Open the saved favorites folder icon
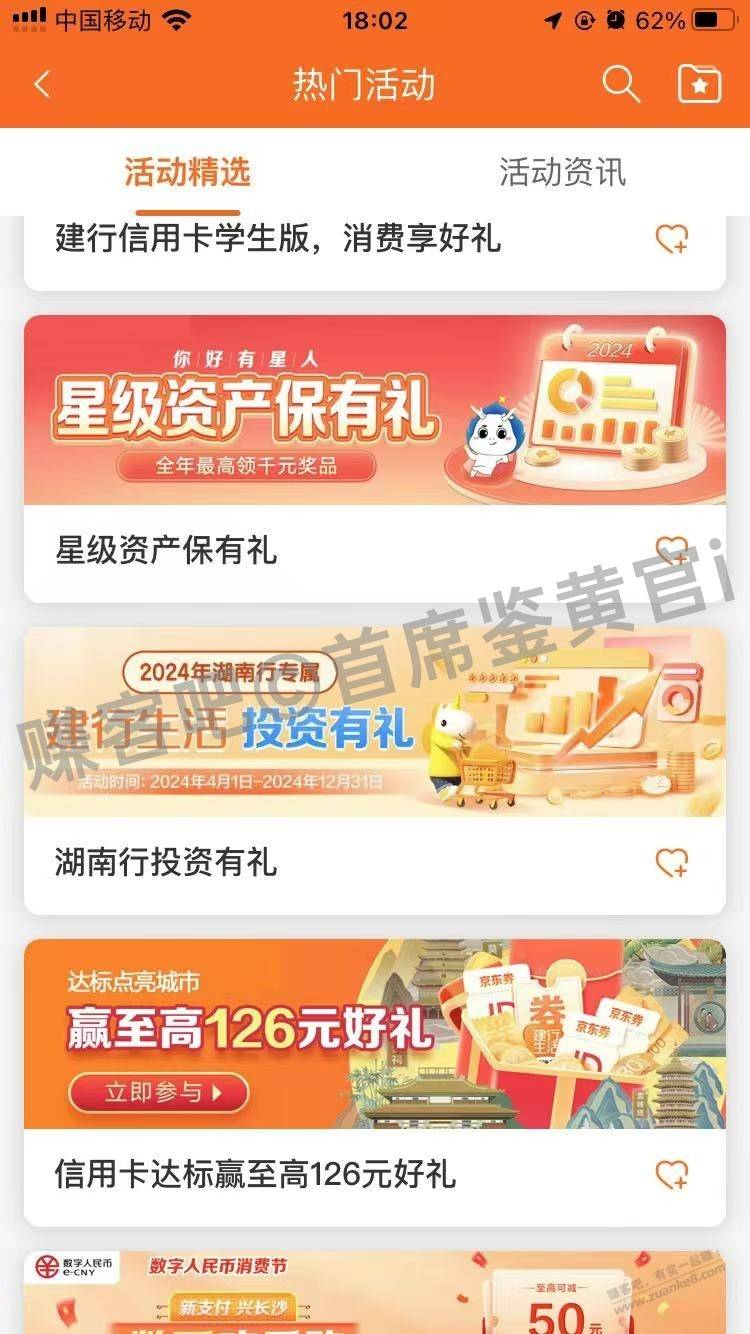 [x=700, y=85]
